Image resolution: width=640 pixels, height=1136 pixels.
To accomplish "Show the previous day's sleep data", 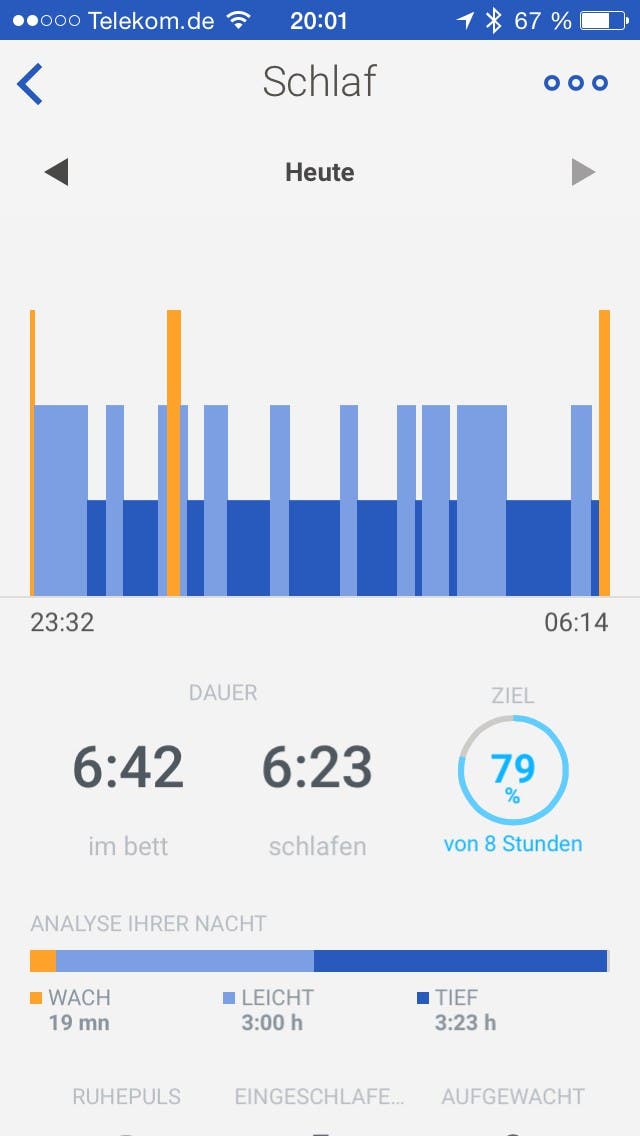I will click(56, 172).
